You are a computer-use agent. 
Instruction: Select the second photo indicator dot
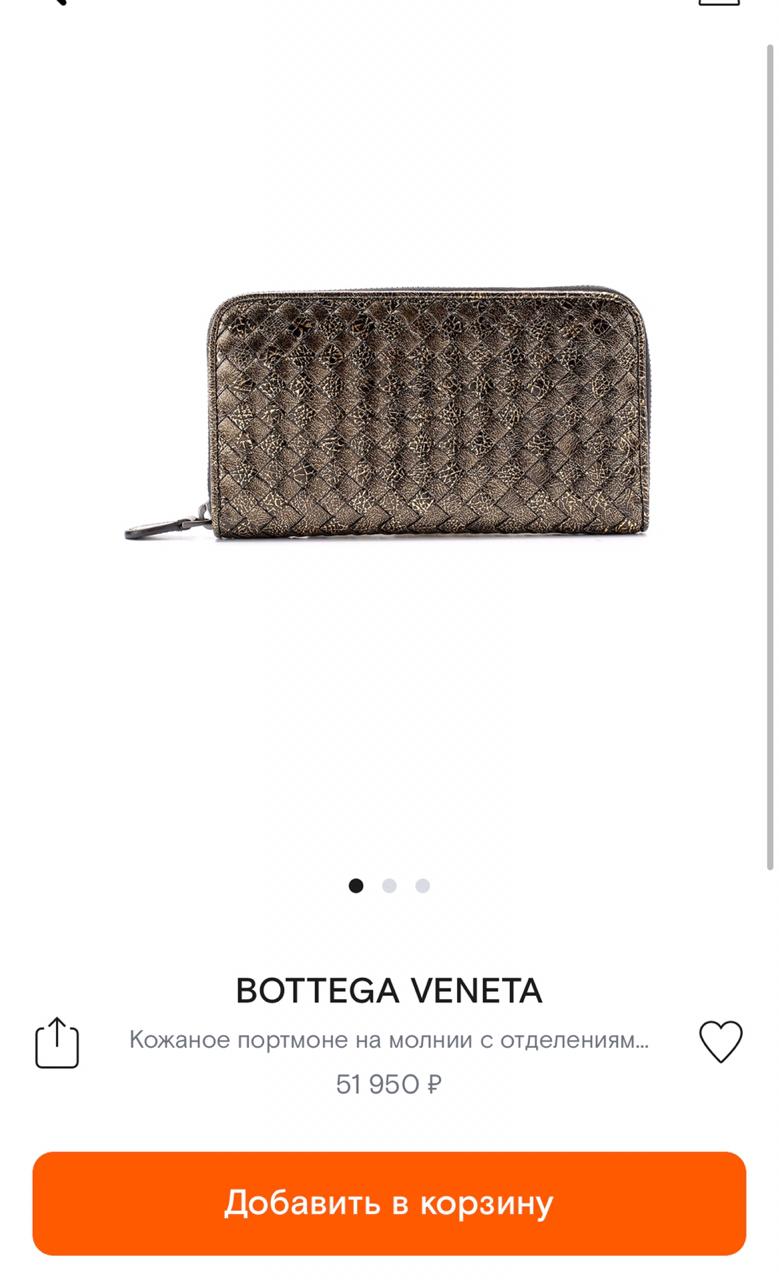tap(389, 886)
